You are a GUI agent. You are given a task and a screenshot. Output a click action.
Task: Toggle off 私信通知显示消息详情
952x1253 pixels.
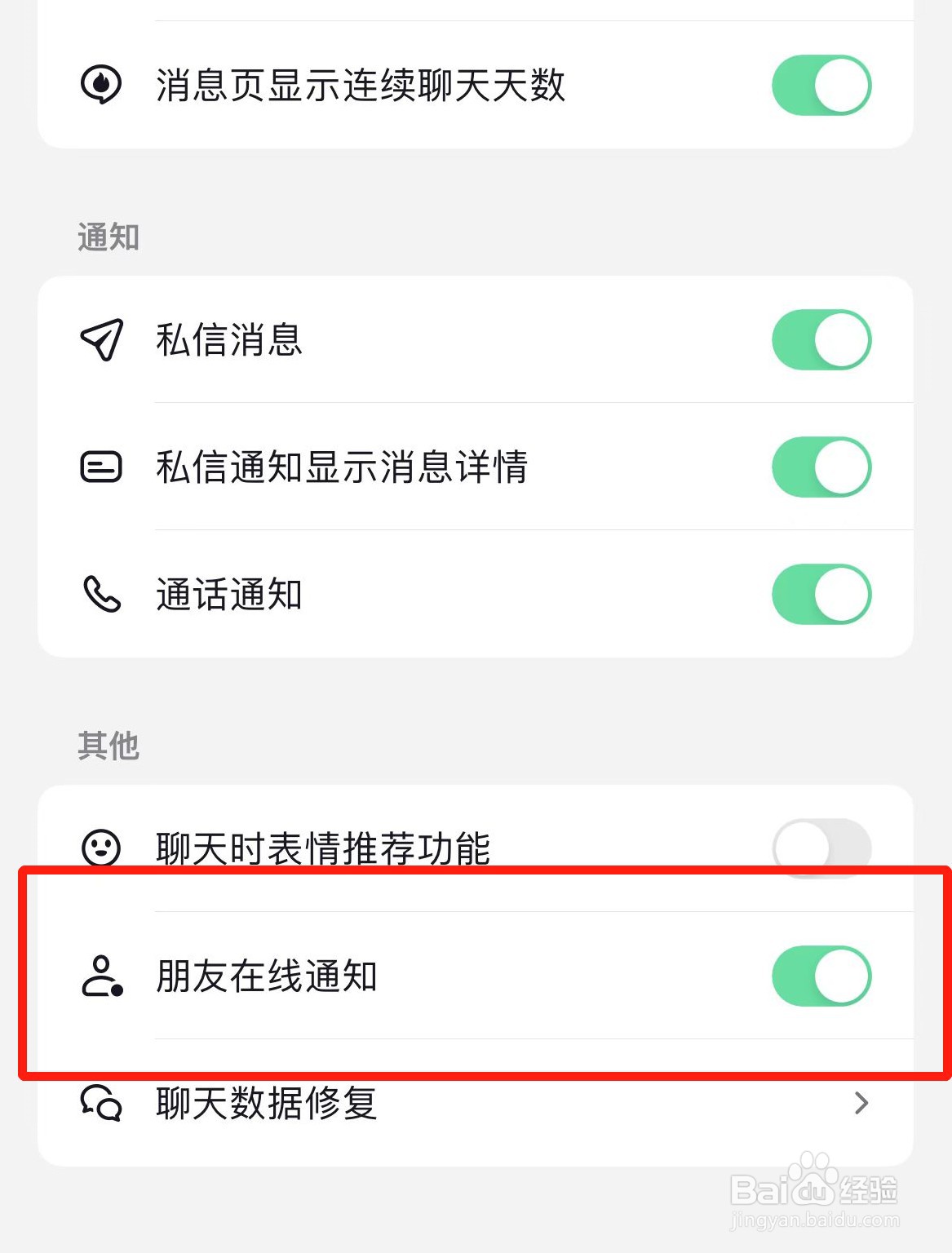821,467
